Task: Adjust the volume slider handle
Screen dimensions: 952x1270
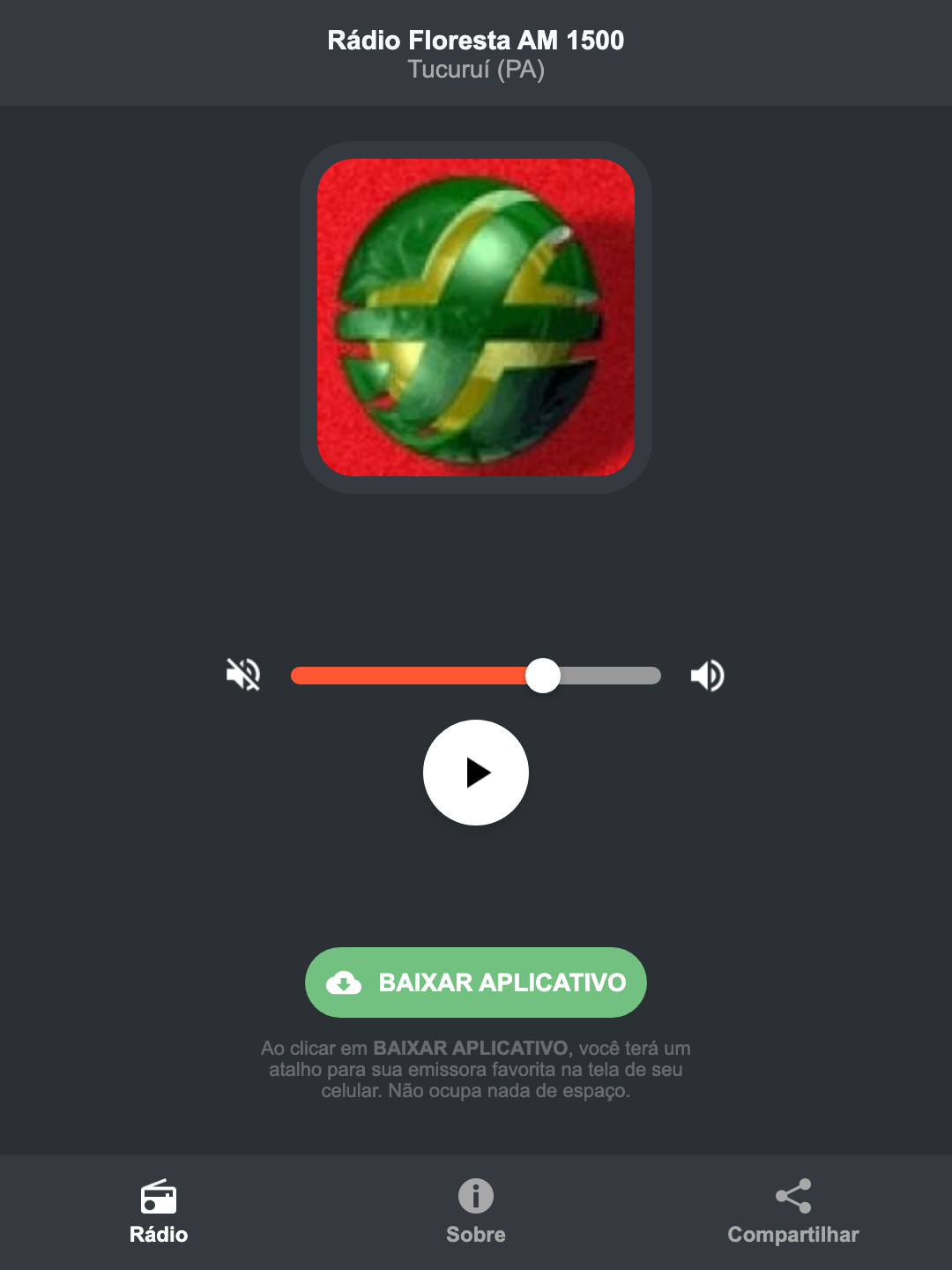Action: tap(545, 675)
